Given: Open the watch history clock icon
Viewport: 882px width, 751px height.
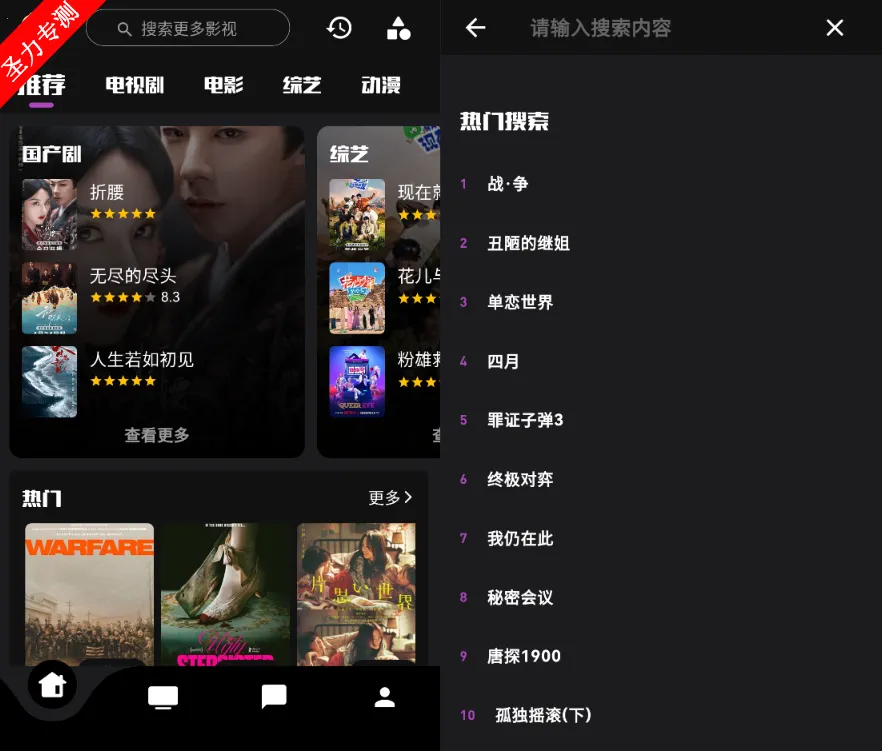Looking at the screenshot, I should coord(340,28).
